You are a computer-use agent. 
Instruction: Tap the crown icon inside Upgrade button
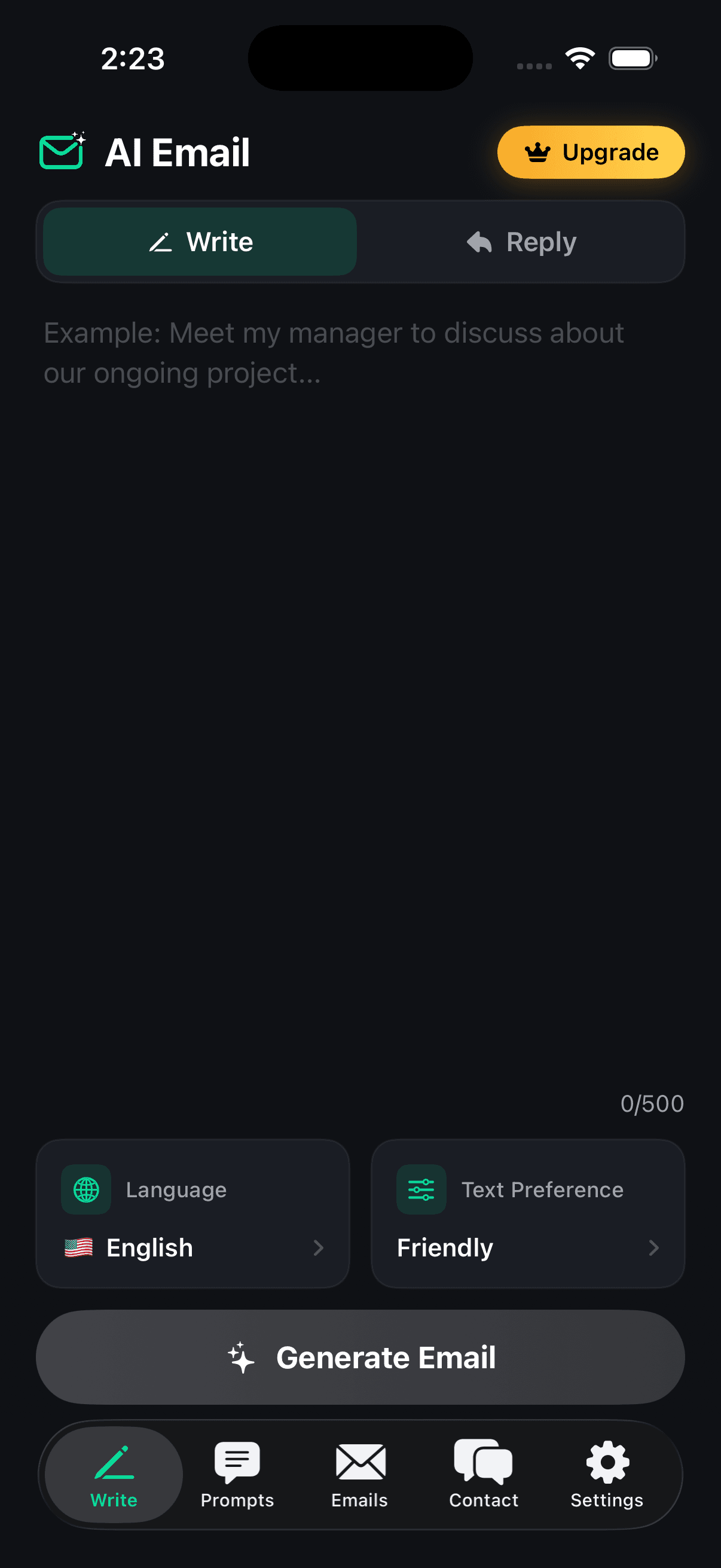[538, 152]
